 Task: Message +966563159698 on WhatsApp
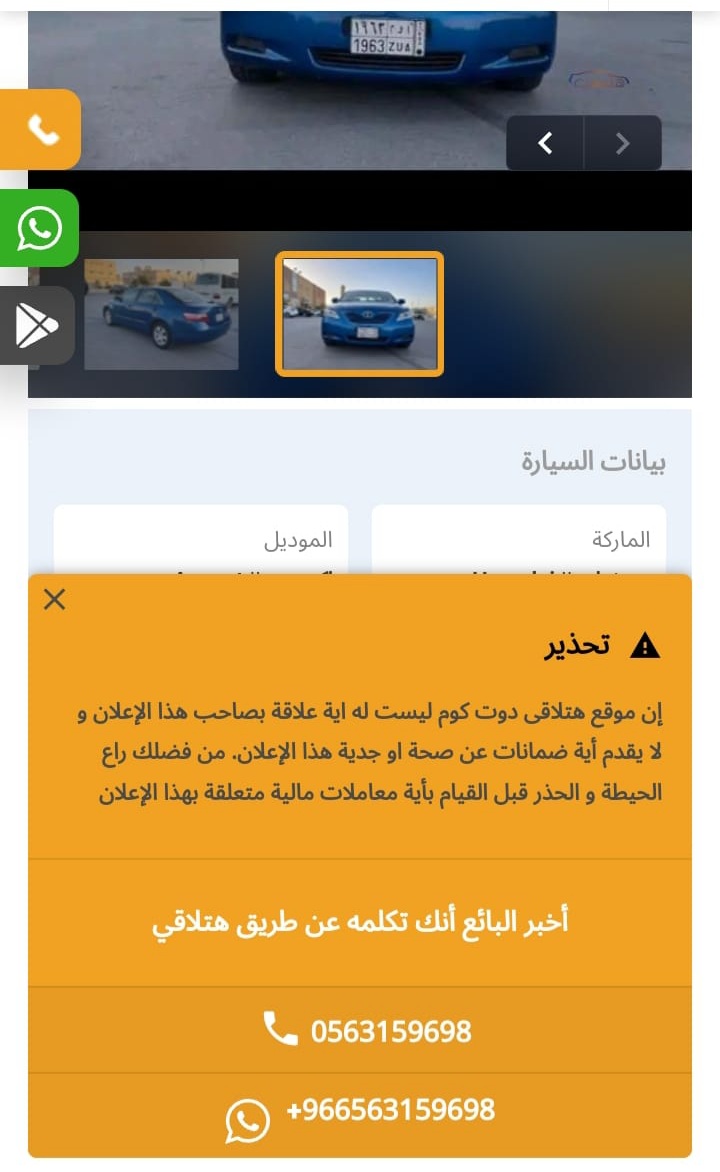click(360, 1116)
